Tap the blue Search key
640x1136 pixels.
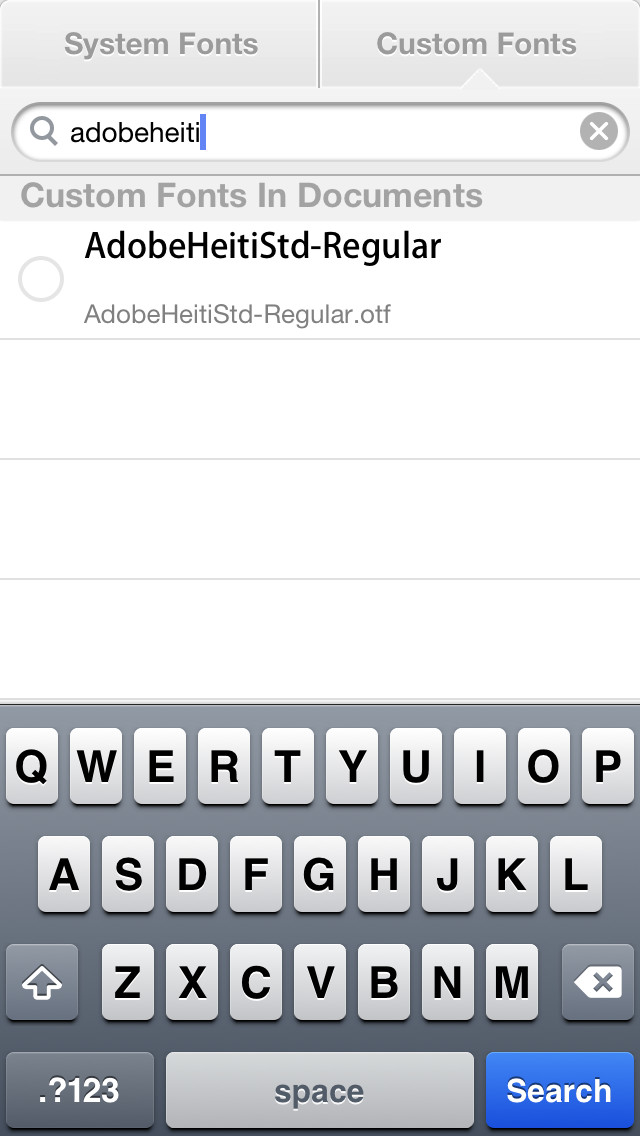click(558, 1090)
